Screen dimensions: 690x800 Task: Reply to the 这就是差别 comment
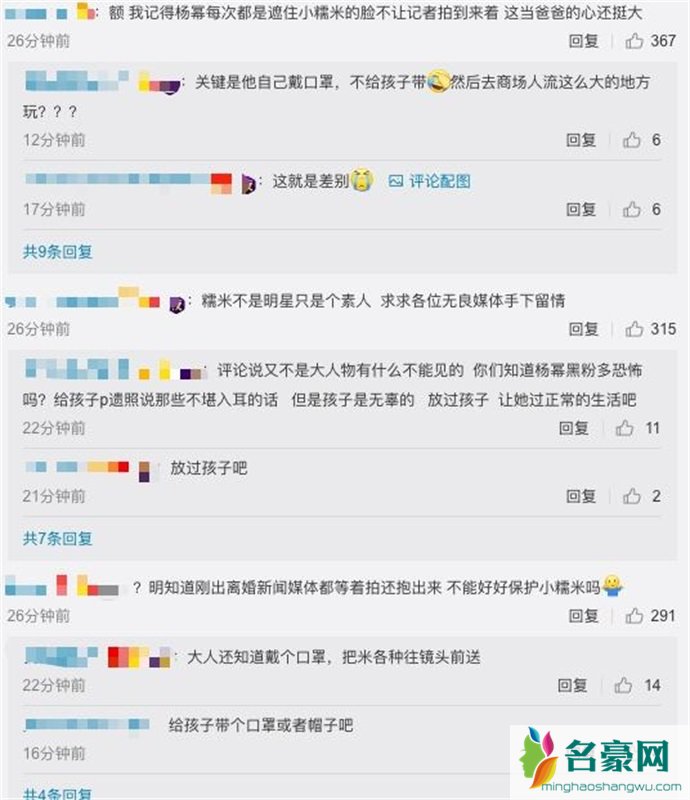coord(581,209)
